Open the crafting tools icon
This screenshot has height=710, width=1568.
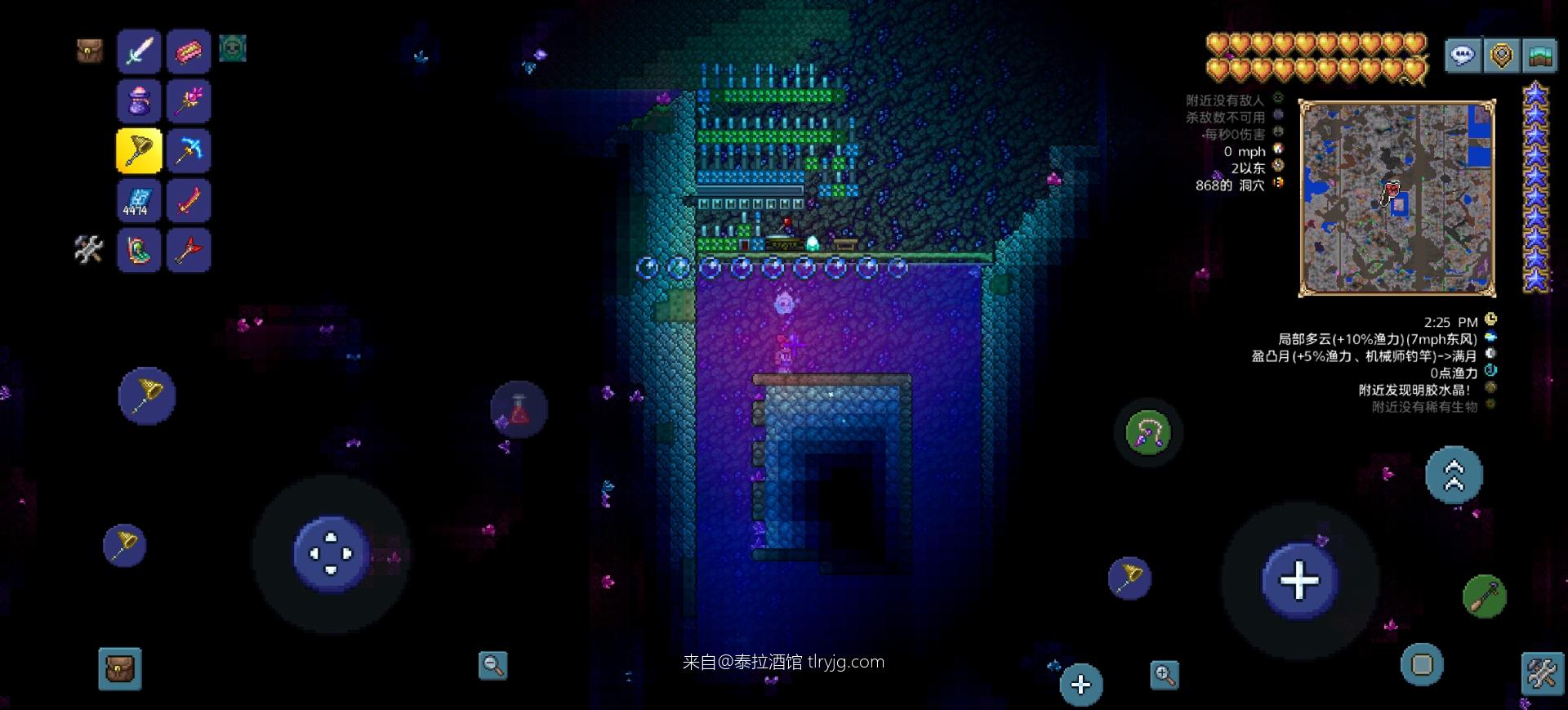coord(88,249)
